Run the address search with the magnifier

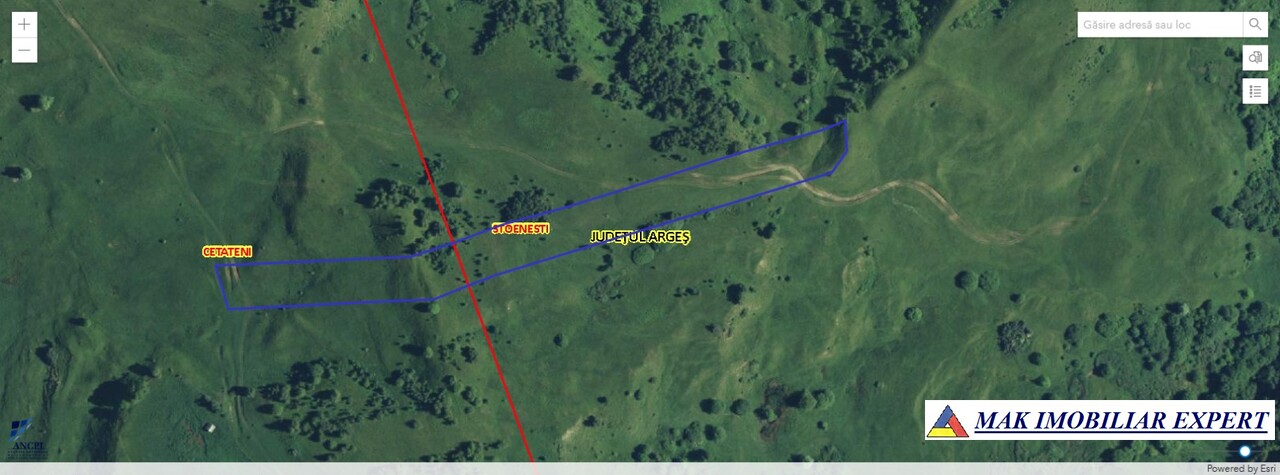pyautogui.click(x=1255, y=25)
